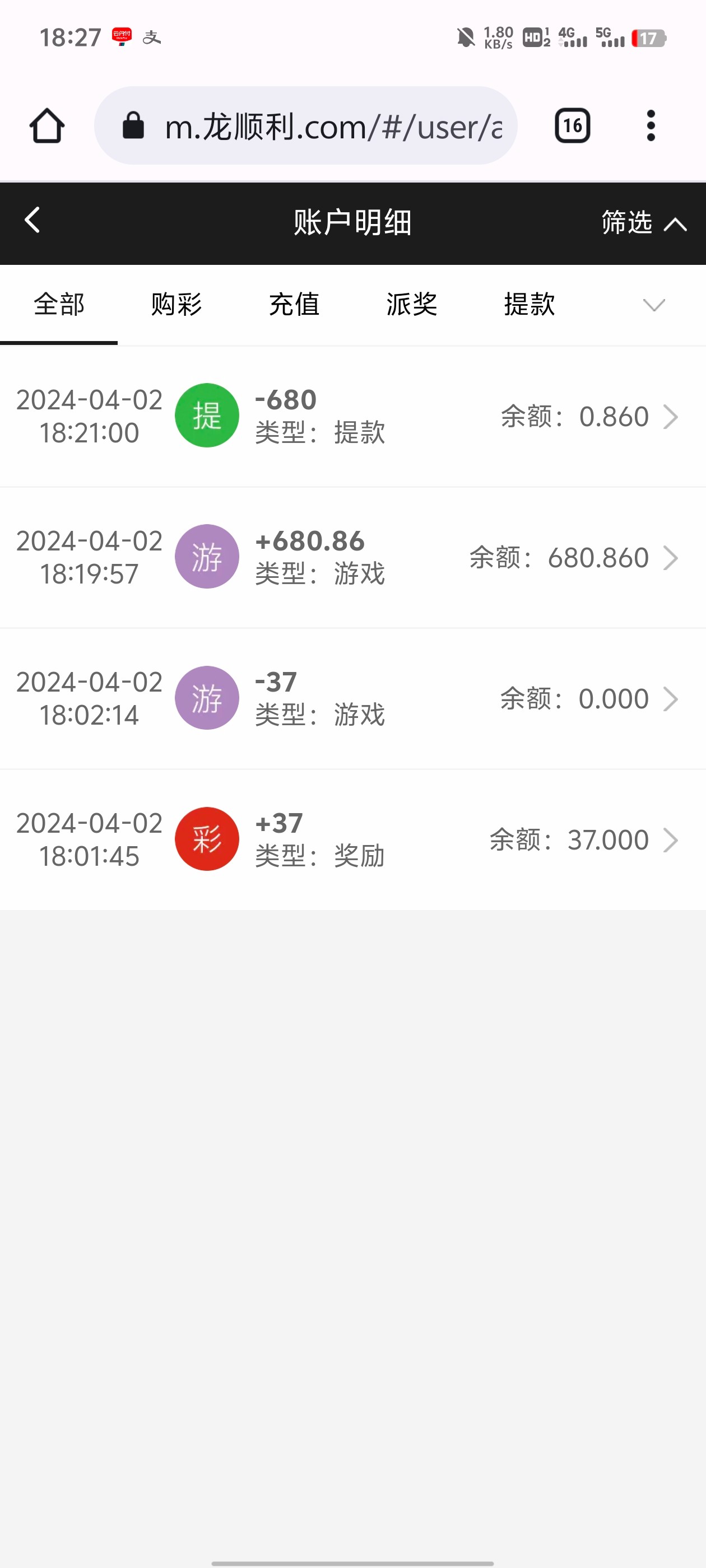The image size is (706, 1568).
Task: Tap the browser home button
Action: pyautogui.click(x=47, y=126)
